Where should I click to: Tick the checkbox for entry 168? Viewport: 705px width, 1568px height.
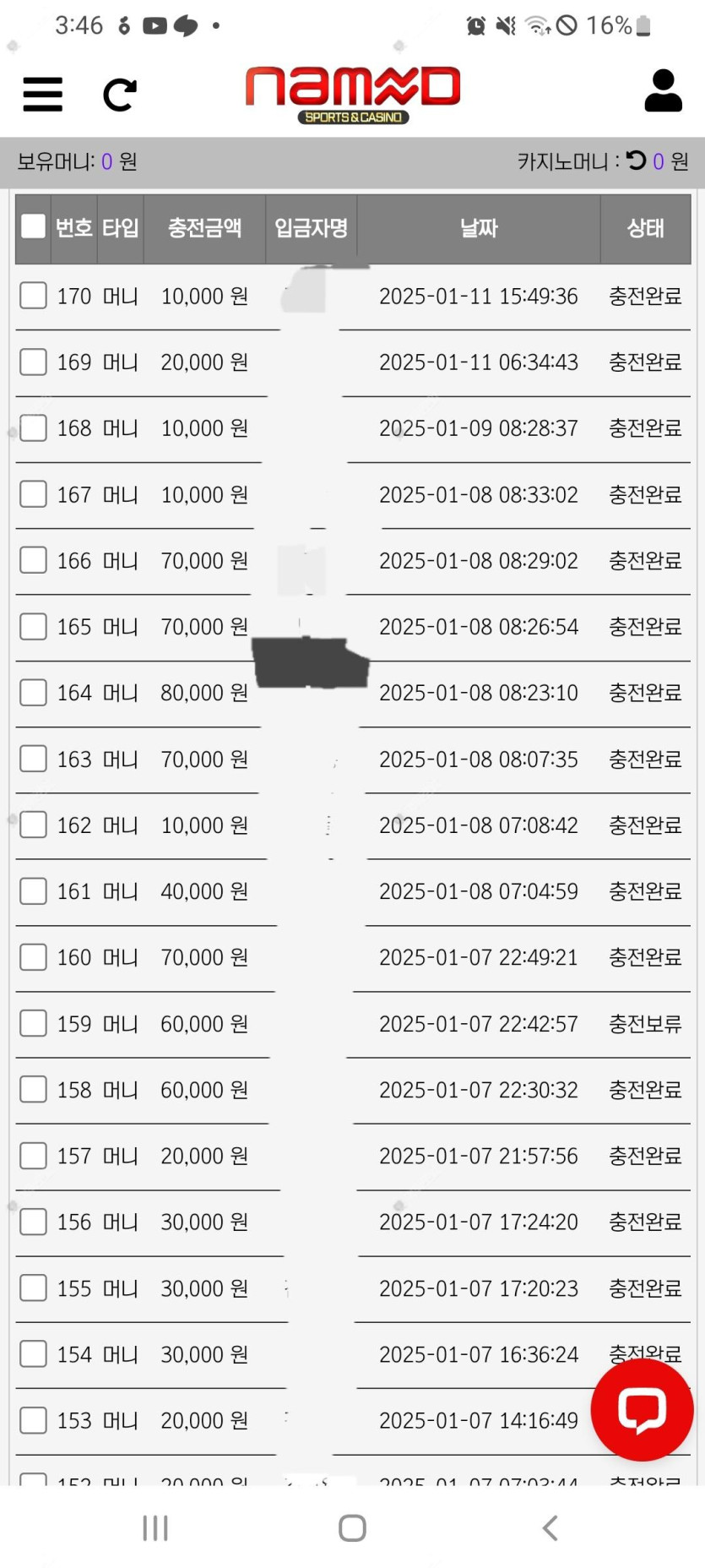[33, 427]
